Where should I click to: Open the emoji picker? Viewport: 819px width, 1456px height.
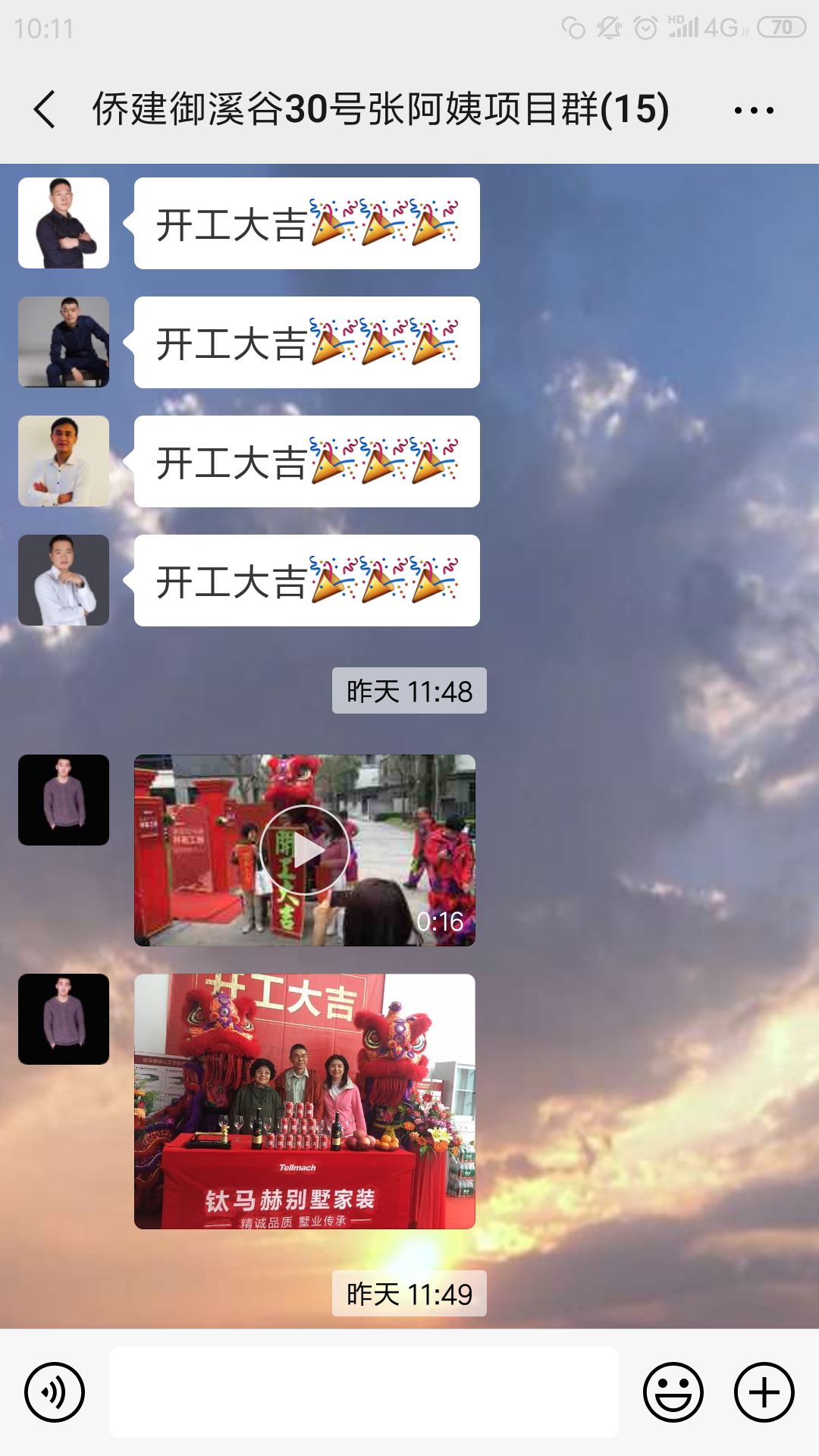pyautogui.click(x=673, y=1392)
